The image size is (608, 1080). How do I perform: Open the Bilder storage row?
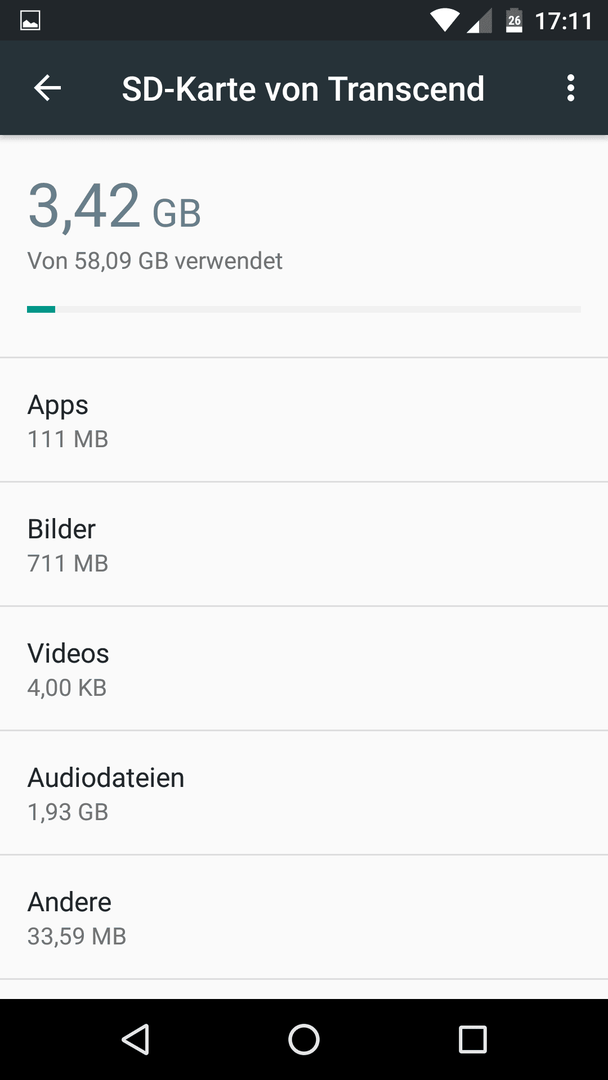pyautogui.click(x=304, y=544)
